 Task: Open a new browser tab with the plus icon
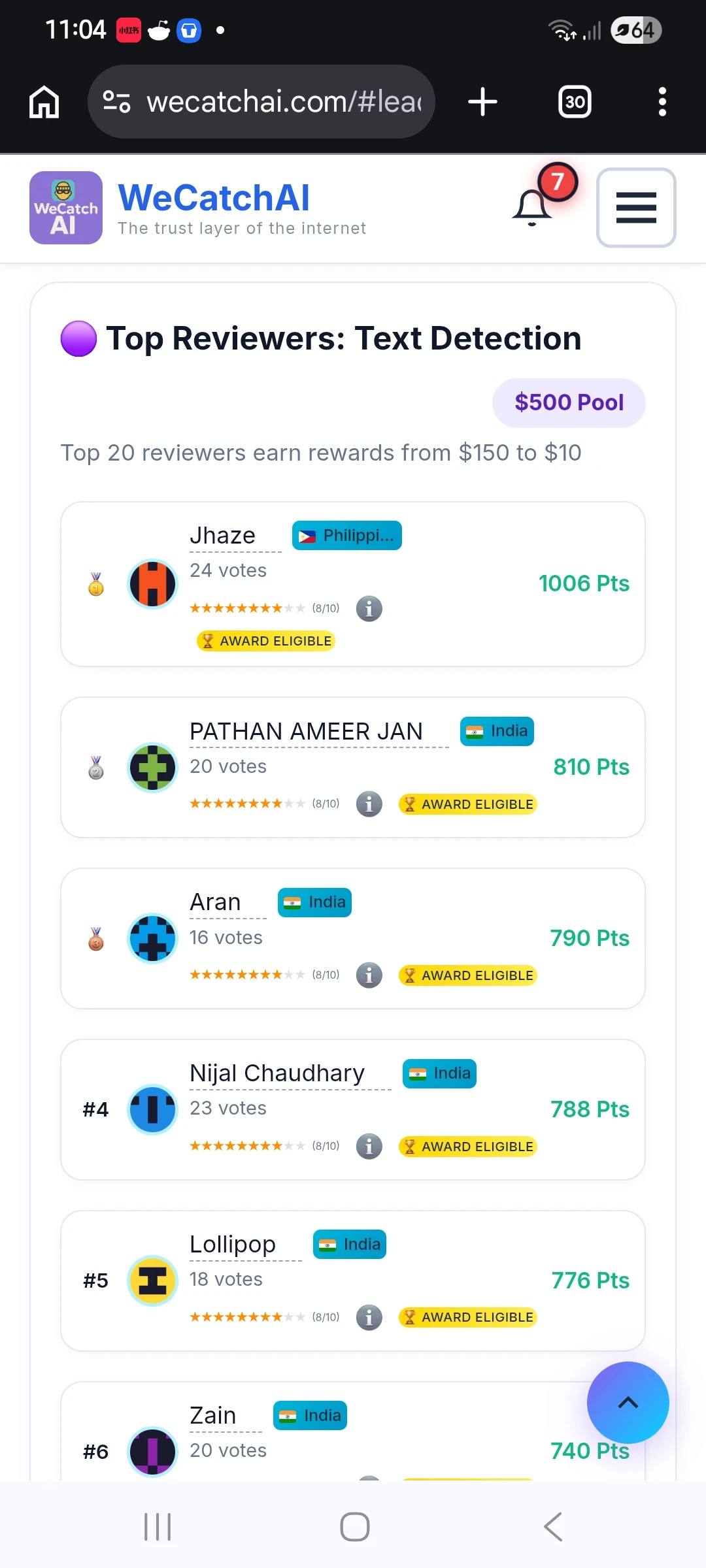point(482,101)
